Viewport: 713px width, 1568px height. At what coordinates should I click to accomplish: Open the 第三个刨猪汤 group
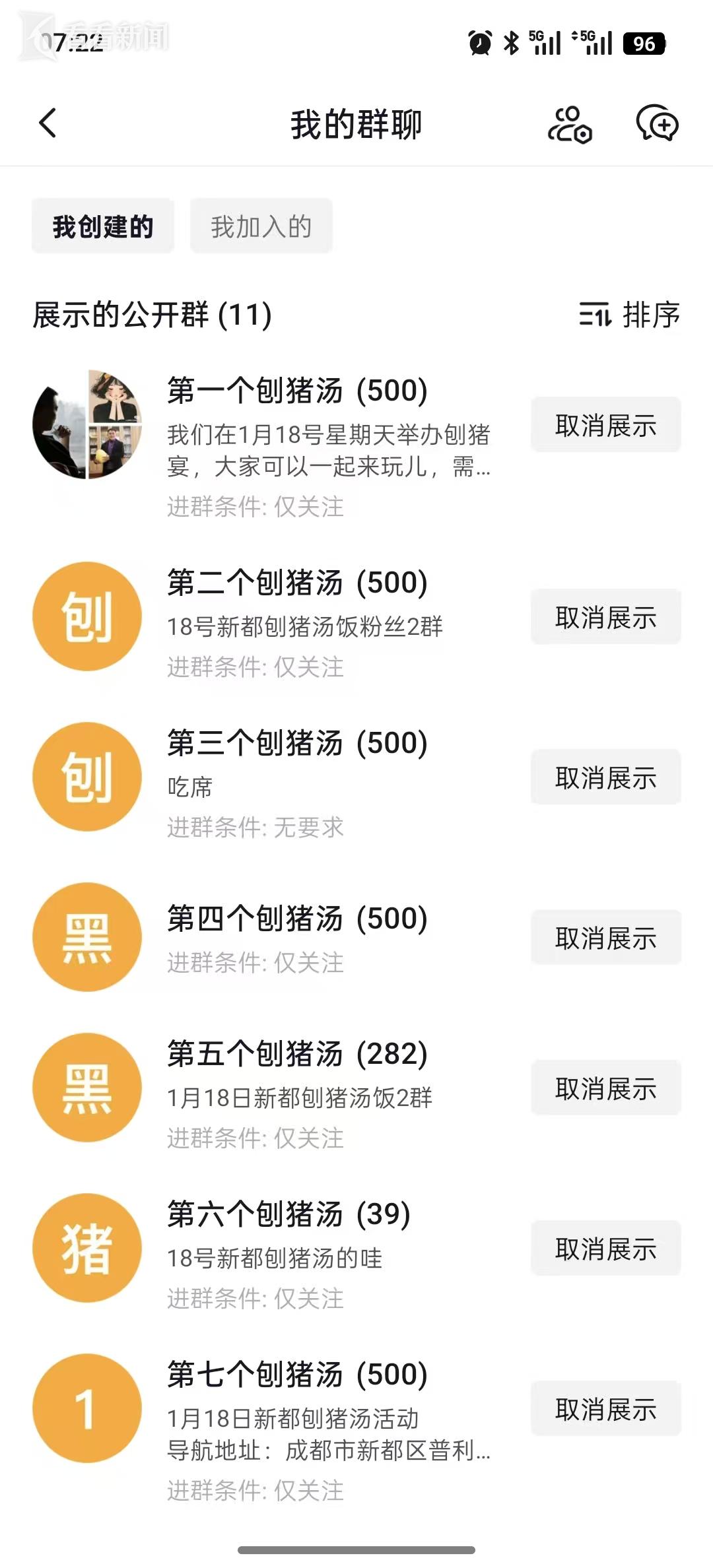(x=297, y=743)
